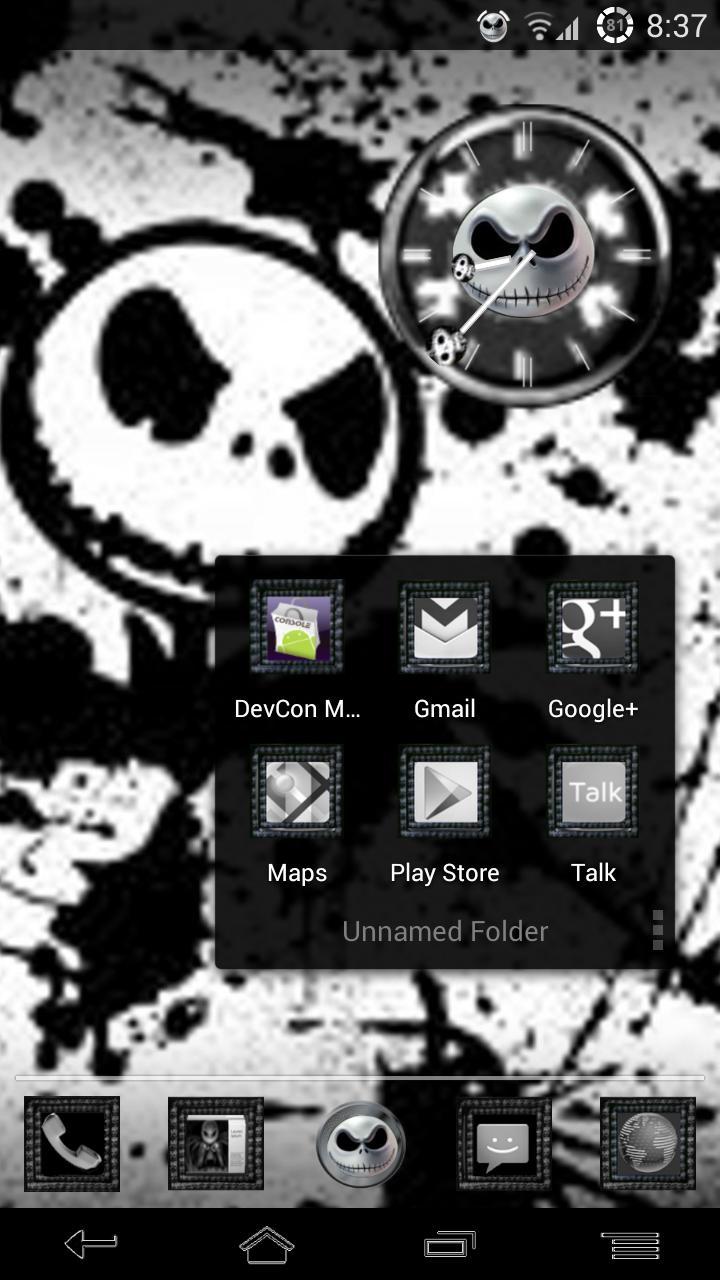The height and width of the screenshot is (1280, 720).
Task: Open the navigation bar menu button
Action: tap(630, 1244)
